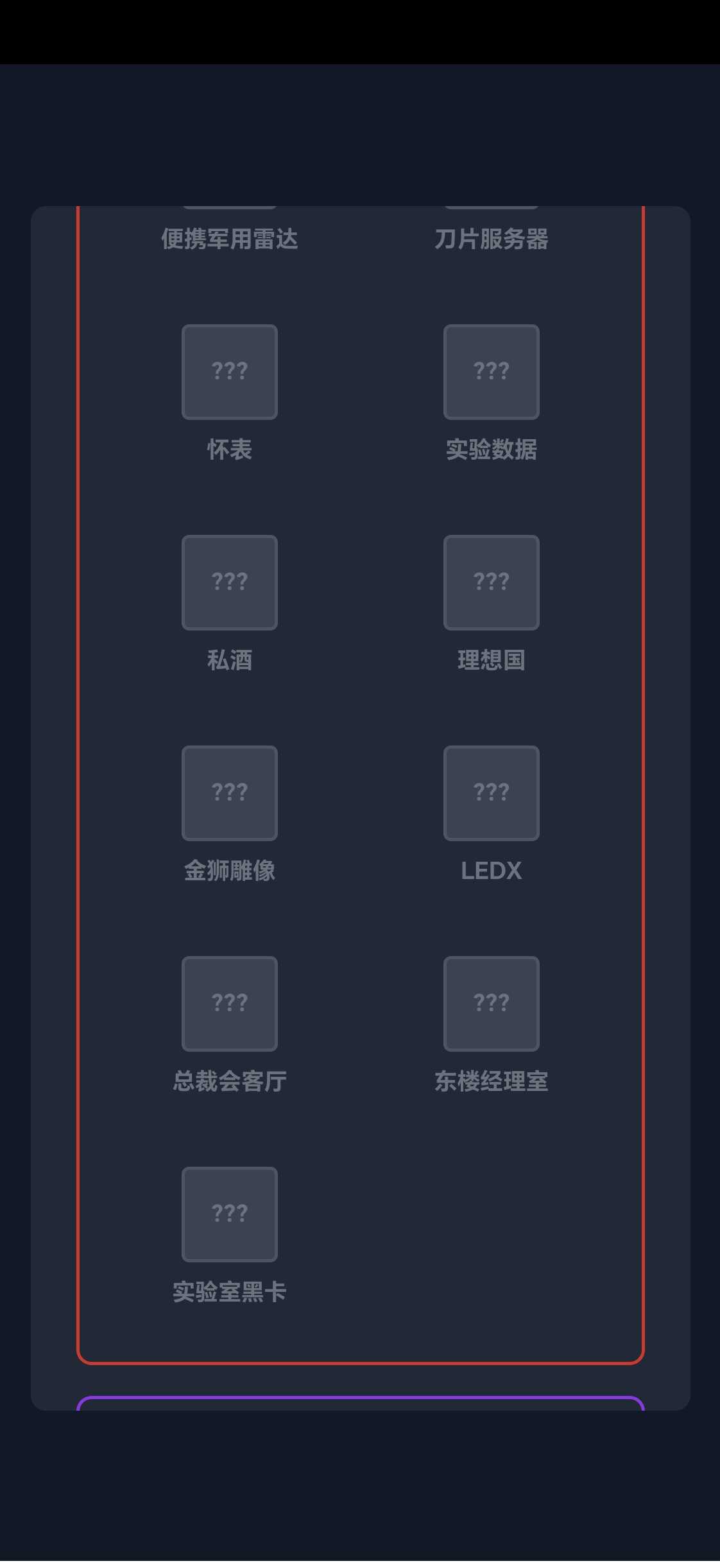Open the 实验数据 item tile
Image resolution: width=720 pixels, height=1568 pixels.
click(491, 372)
